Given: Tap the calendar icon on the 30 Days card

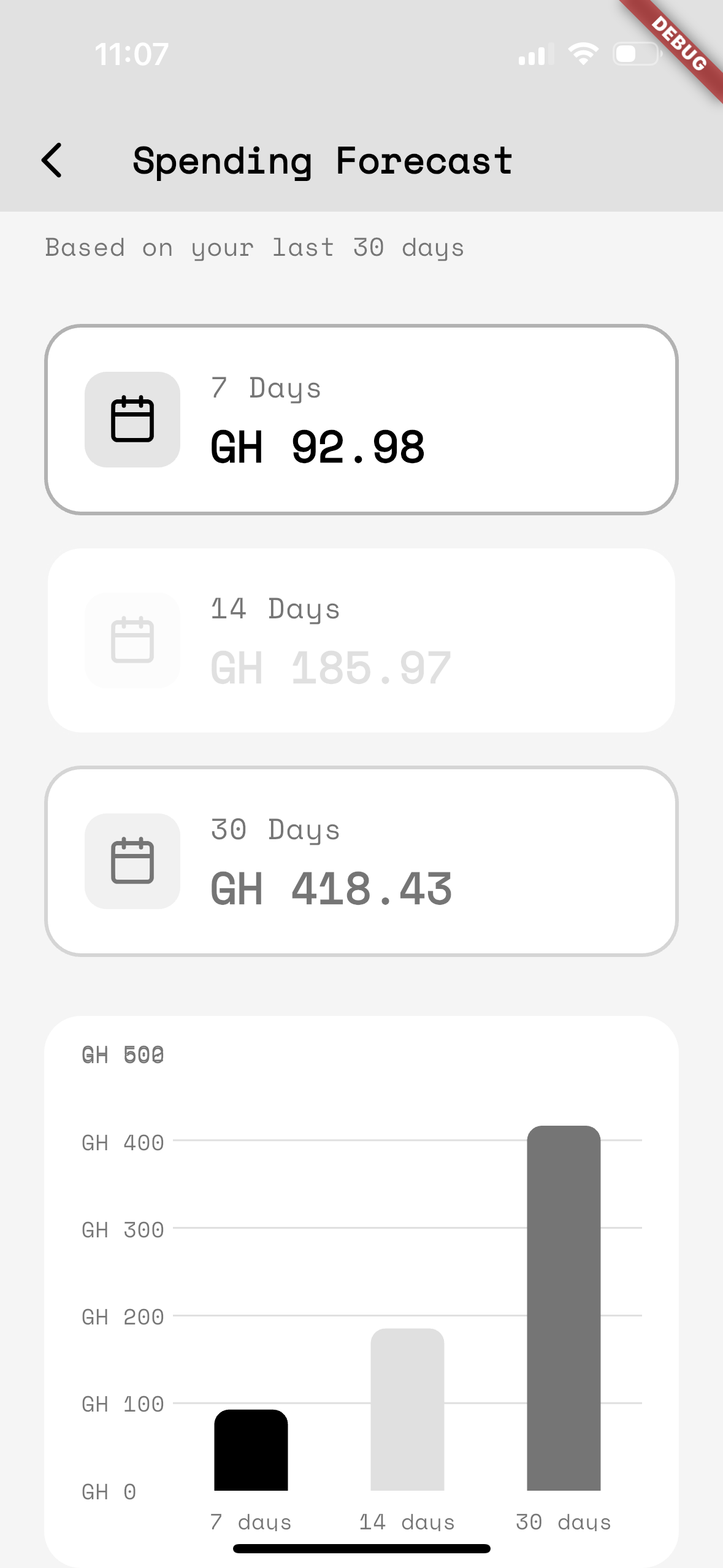Looking at the screenshot, I should tap(132, 861).
